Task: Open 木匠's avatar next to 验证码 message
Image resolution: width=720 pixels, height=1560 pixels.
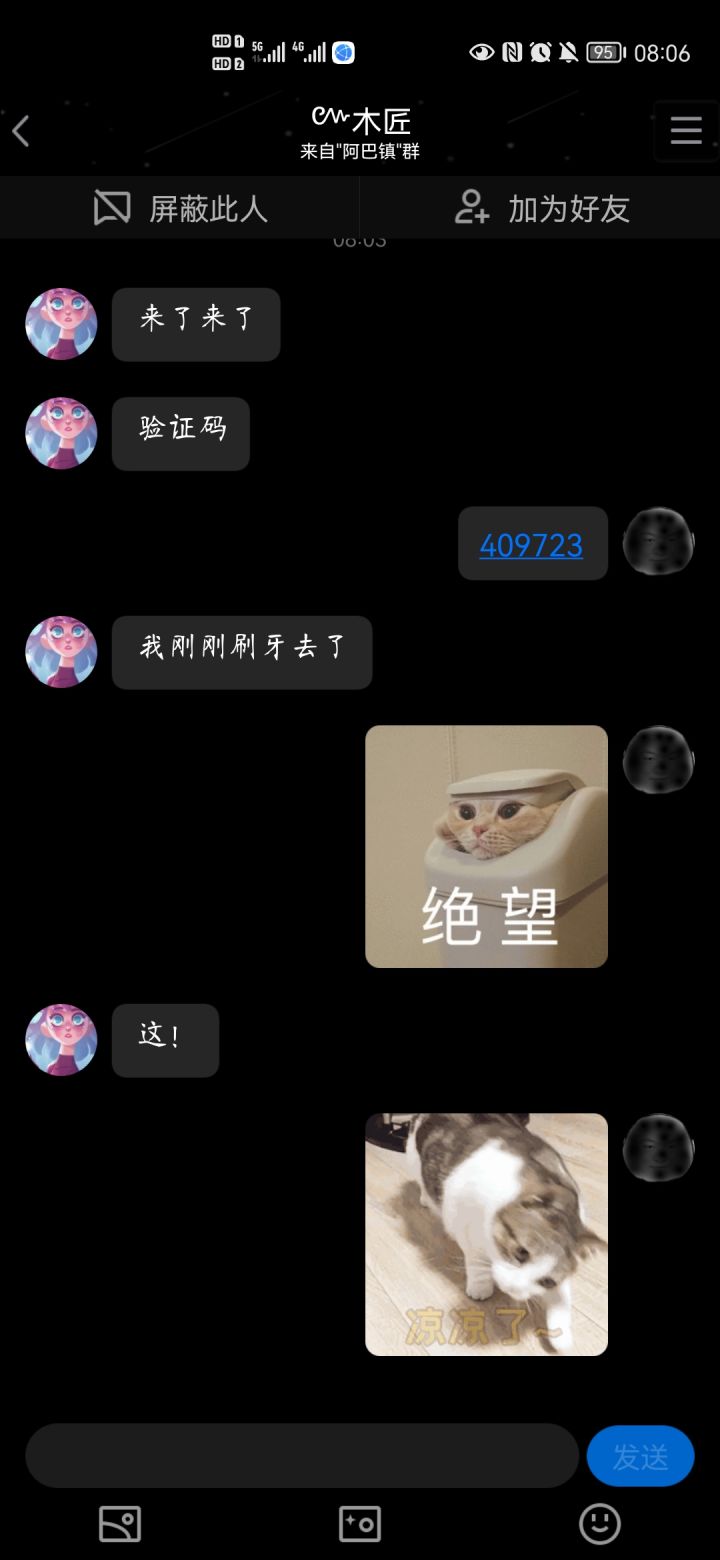Action: point(60,433)
